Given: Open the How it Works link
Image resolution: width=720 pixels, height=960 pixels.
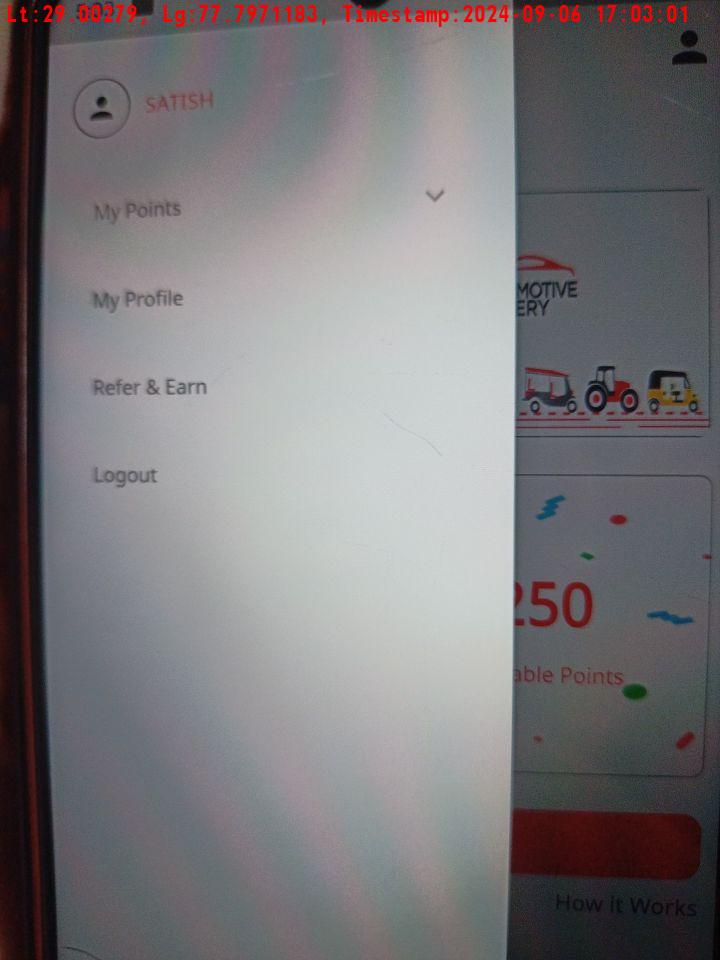Looking at the screenshot, I should pyautogui.click(x=625, y=904).
